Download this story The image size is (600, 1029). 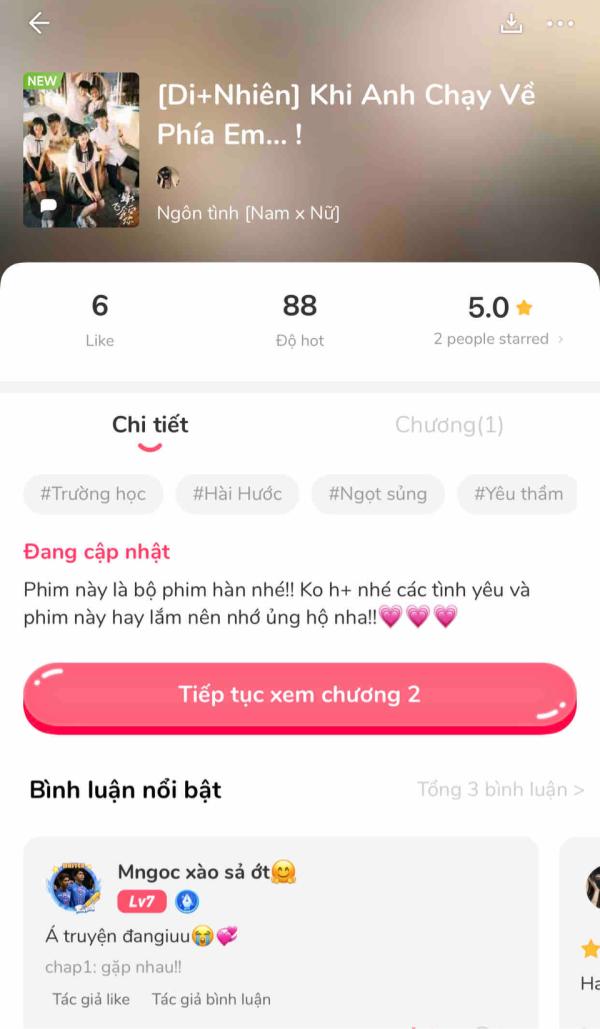tap(512, 24)
